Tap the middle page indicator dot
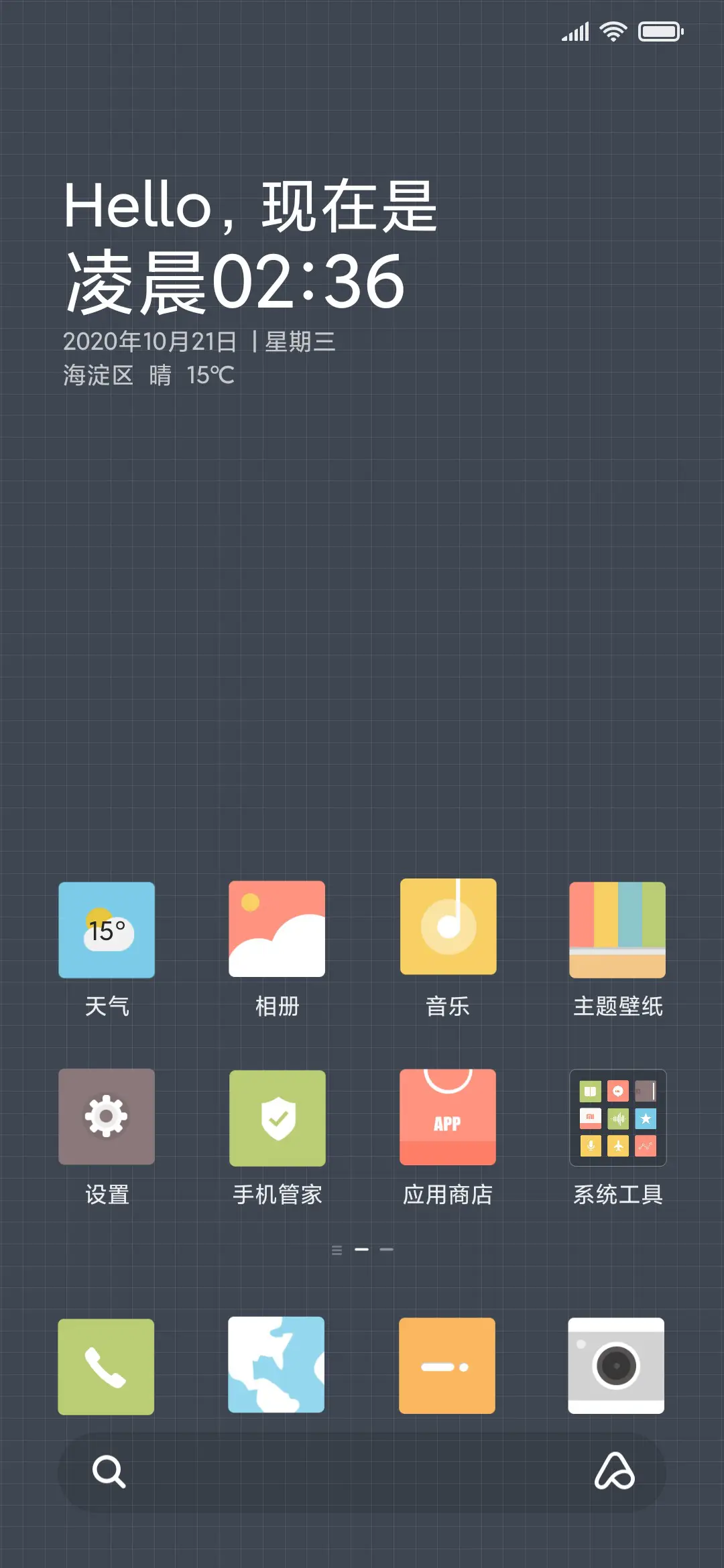This screenshot has width=724, height=1568. (x=361, y=1249)
